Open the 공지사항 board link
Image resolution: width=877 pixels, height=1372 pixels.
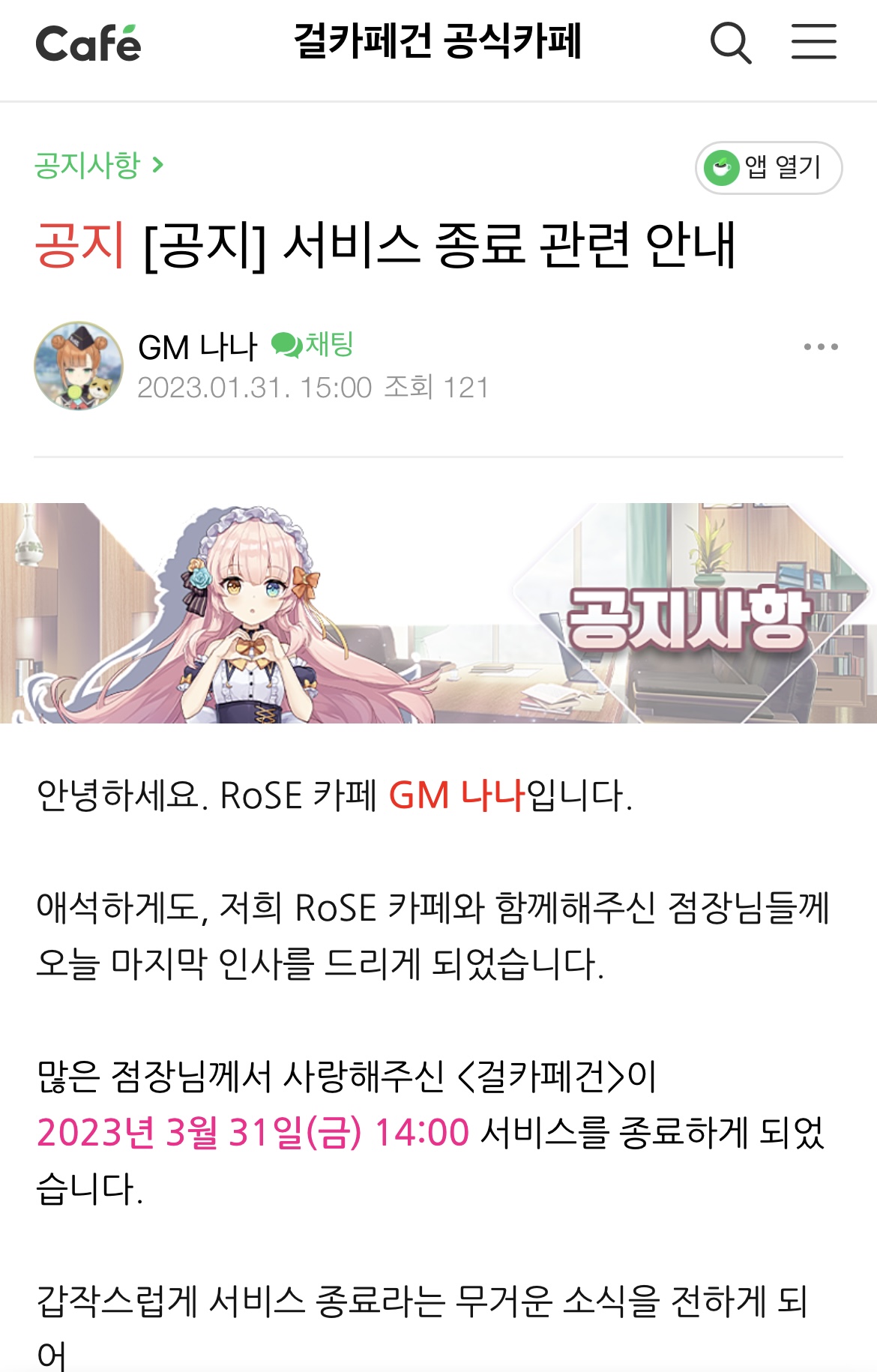[98, 165]
